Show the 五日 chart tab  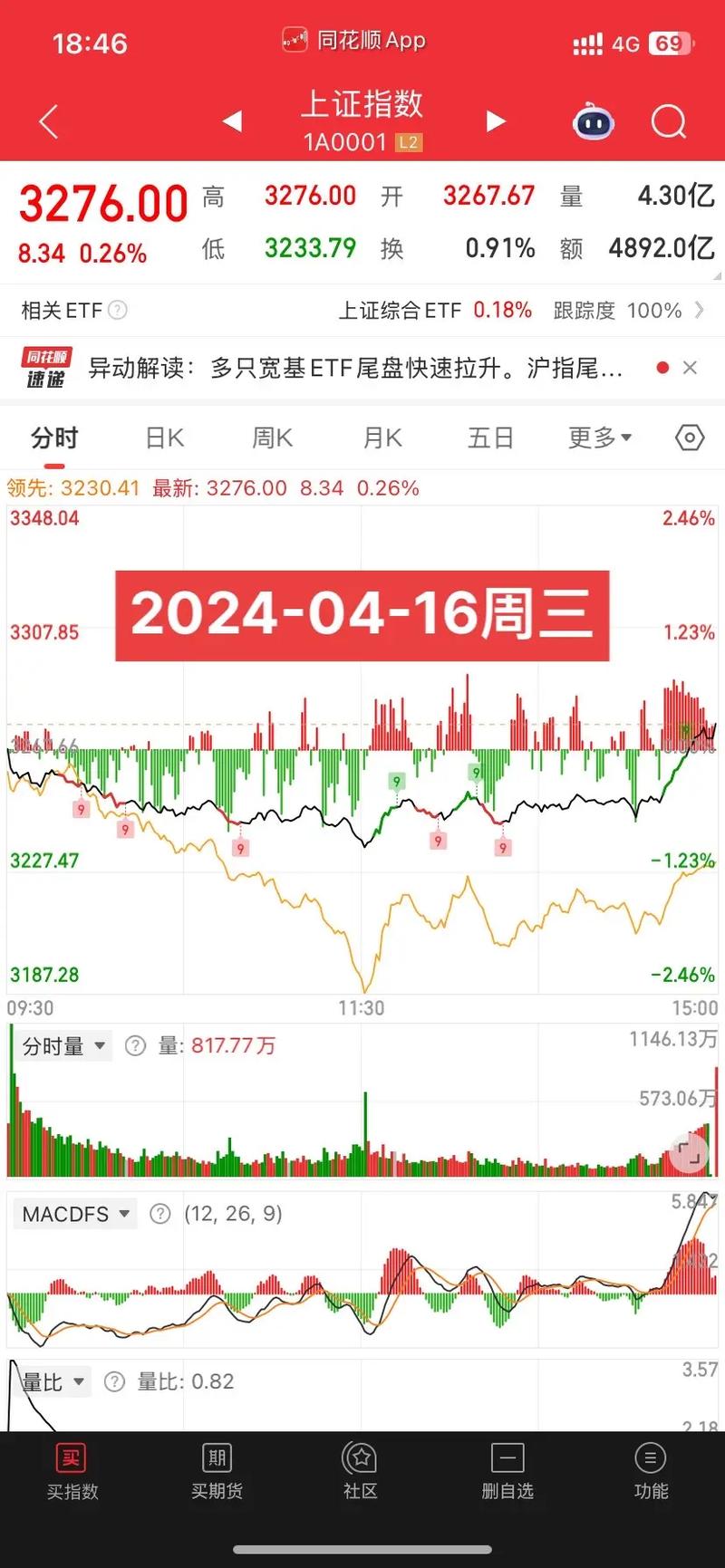[x=490, y=438]
